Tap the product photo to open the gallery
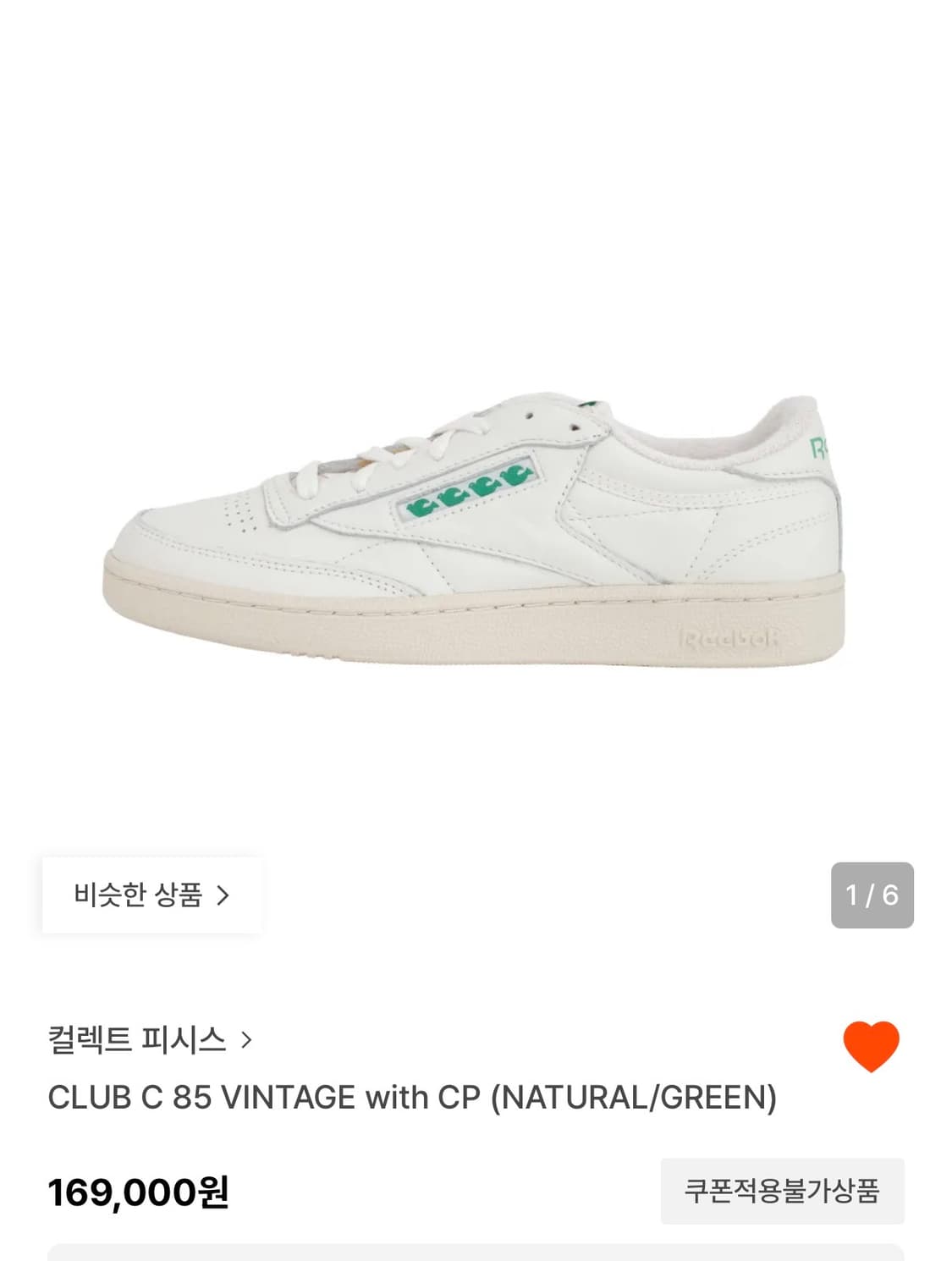 474,525
